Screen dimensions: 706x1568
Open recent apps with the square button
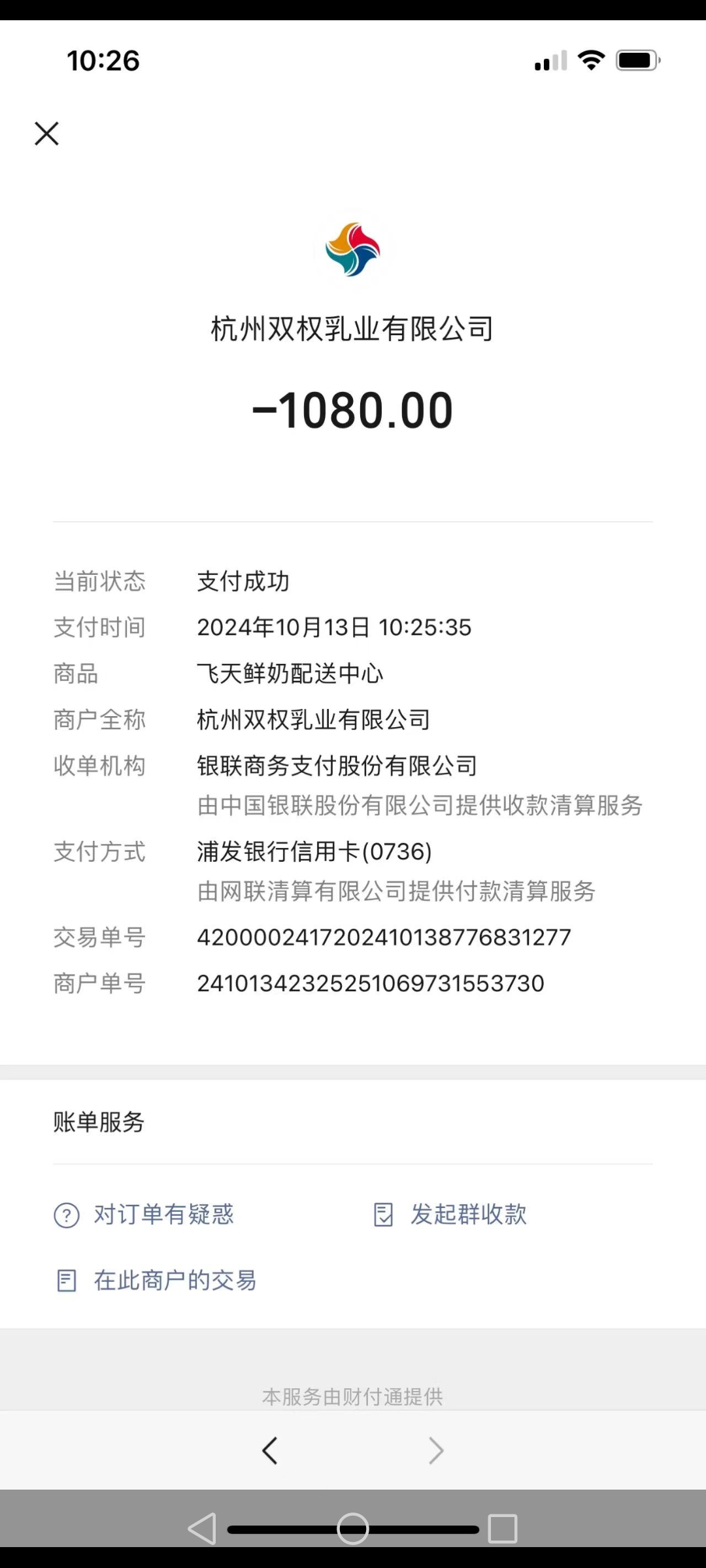click(503, 1529)
